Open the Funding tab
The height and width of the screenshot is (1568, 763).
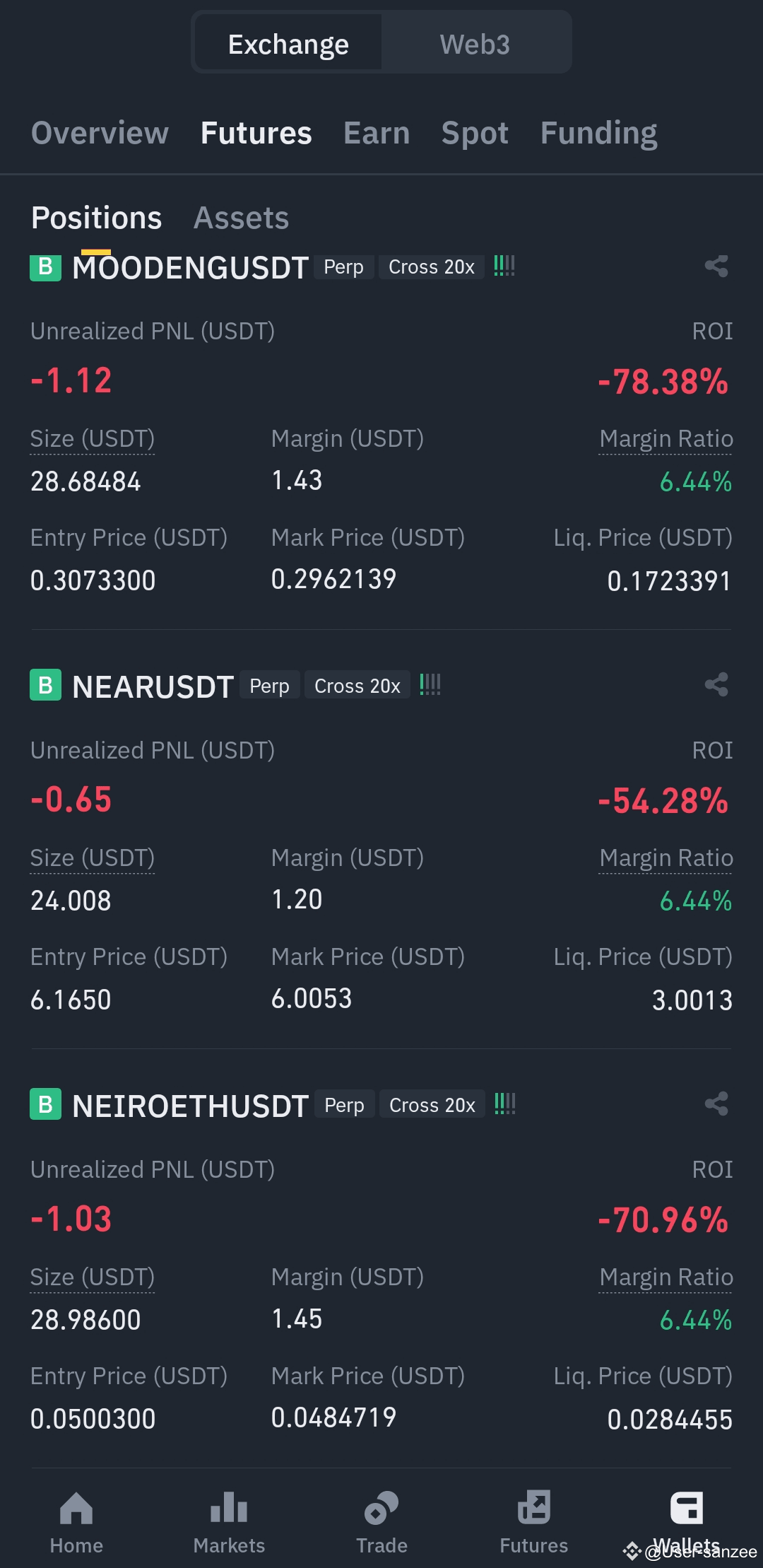[598, 133]
